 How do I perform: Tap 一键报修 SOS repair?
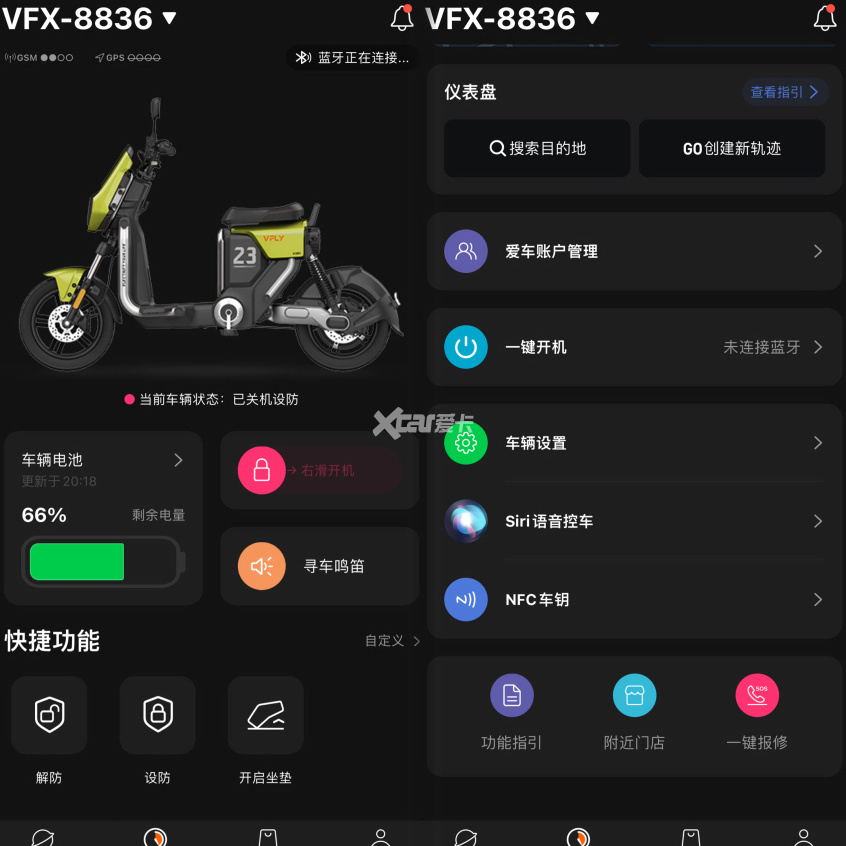point(757,712)
